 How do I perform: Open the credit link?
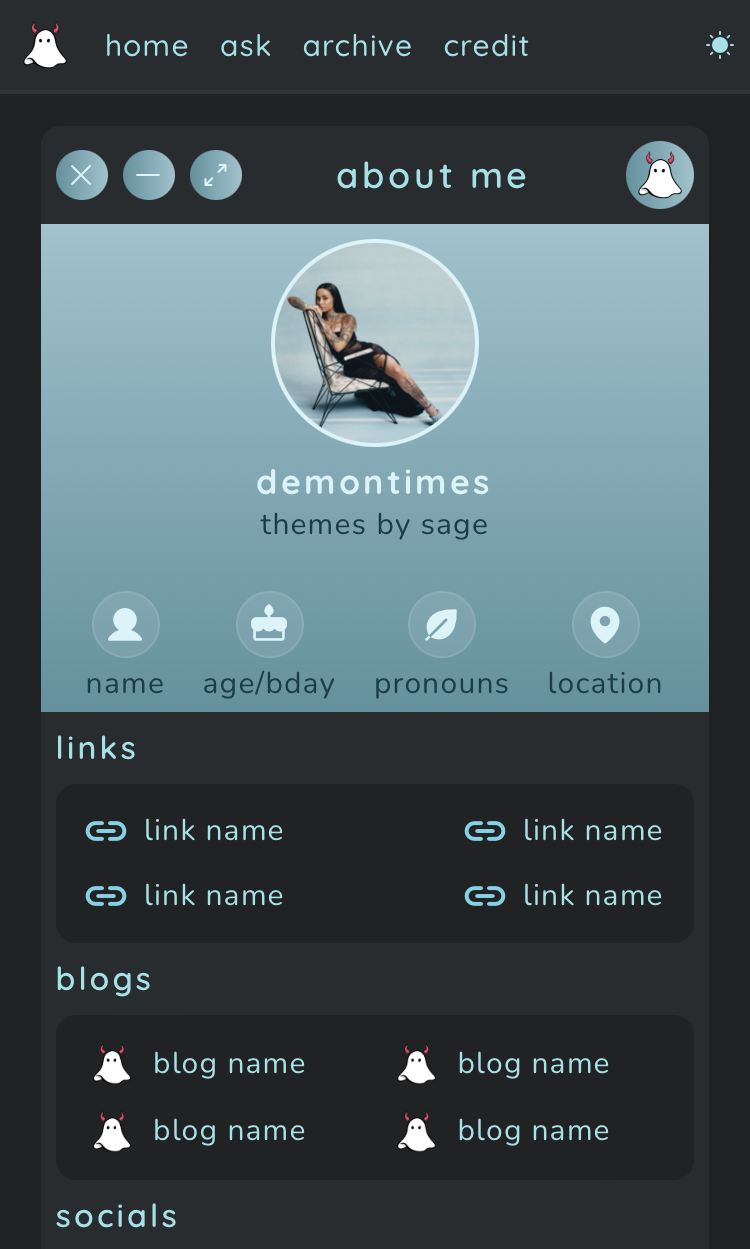[486, 46]
